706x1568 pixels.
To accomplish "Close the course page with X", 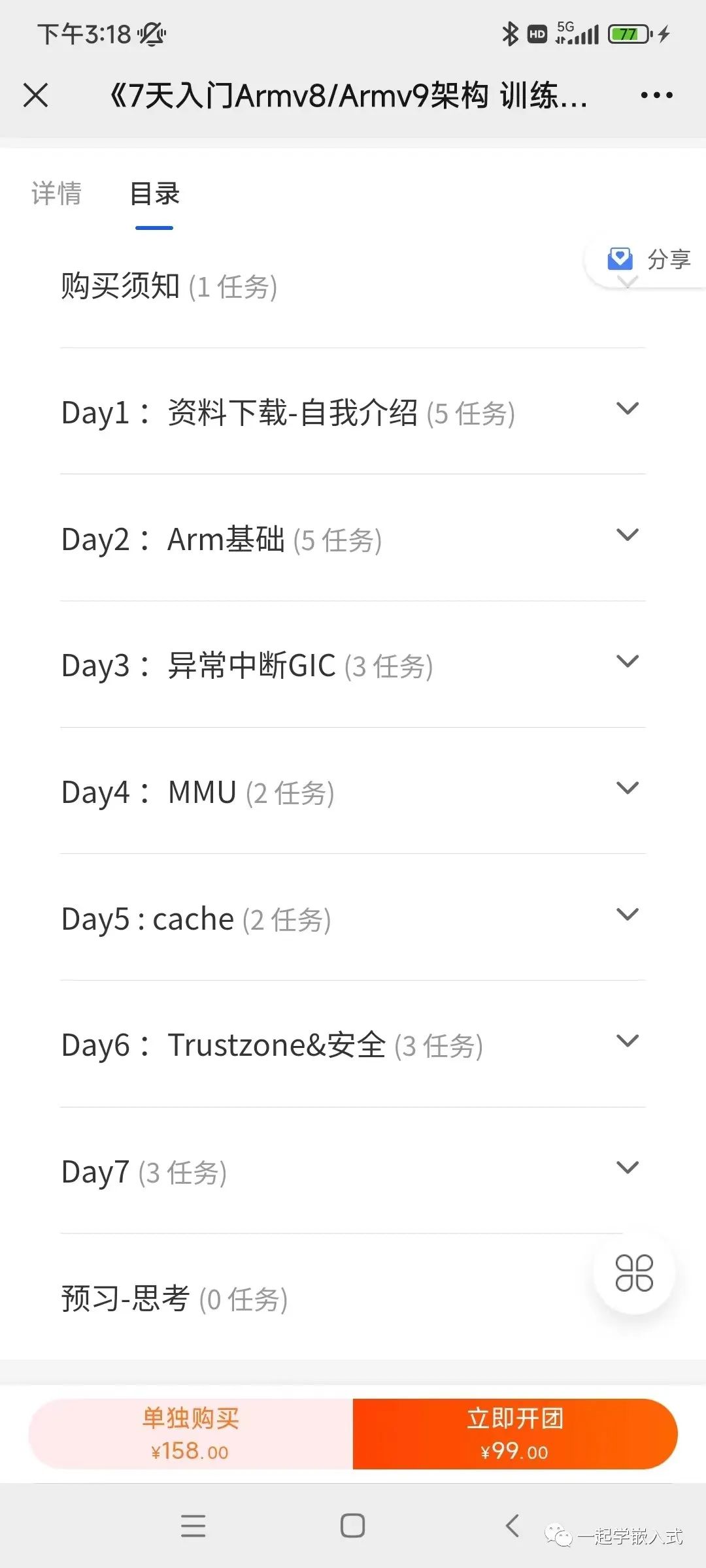I will pyautogui.click(x=35, y=95).
